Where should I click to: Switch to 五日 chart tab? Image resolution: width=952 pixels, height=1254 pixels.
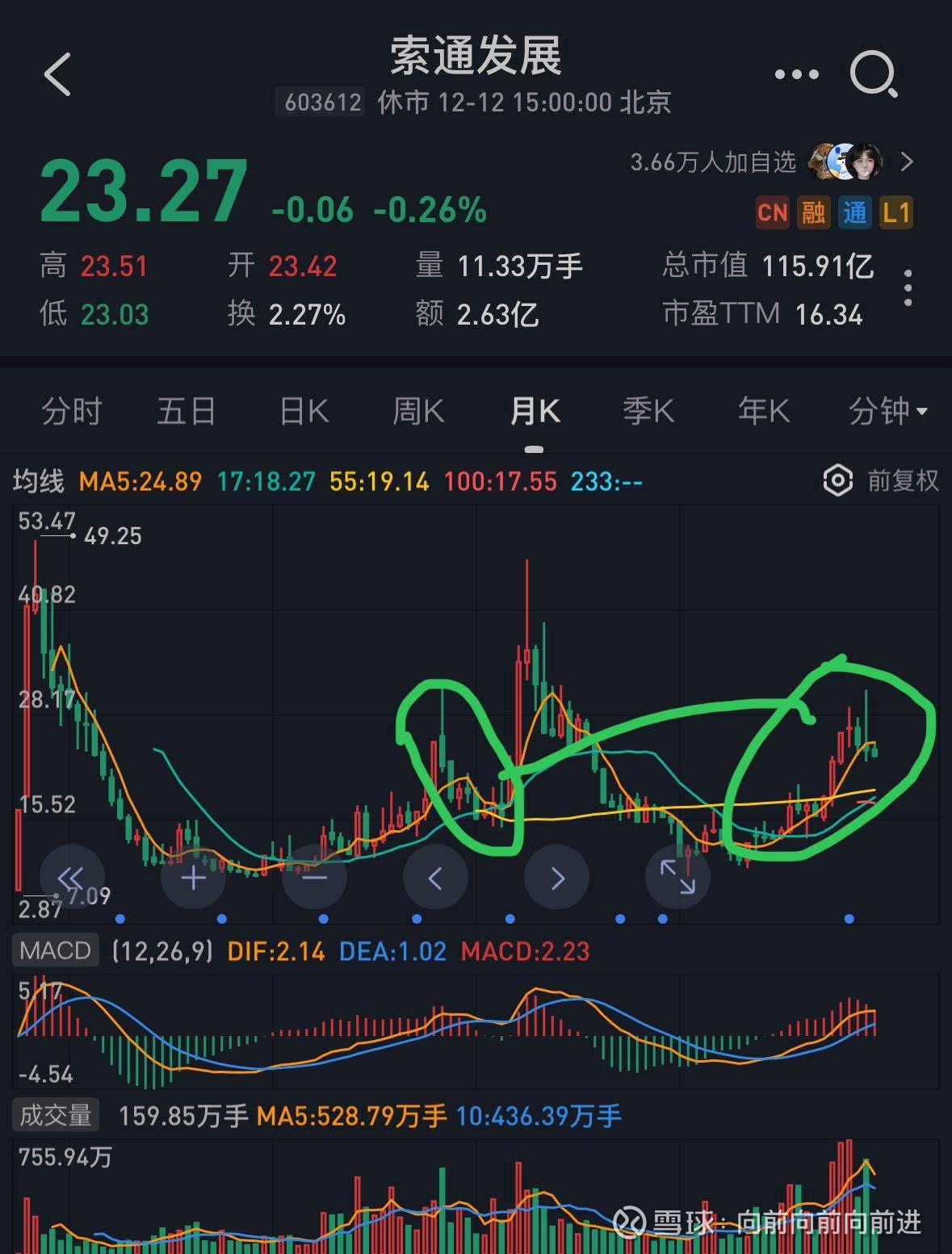tap(186, 412)
